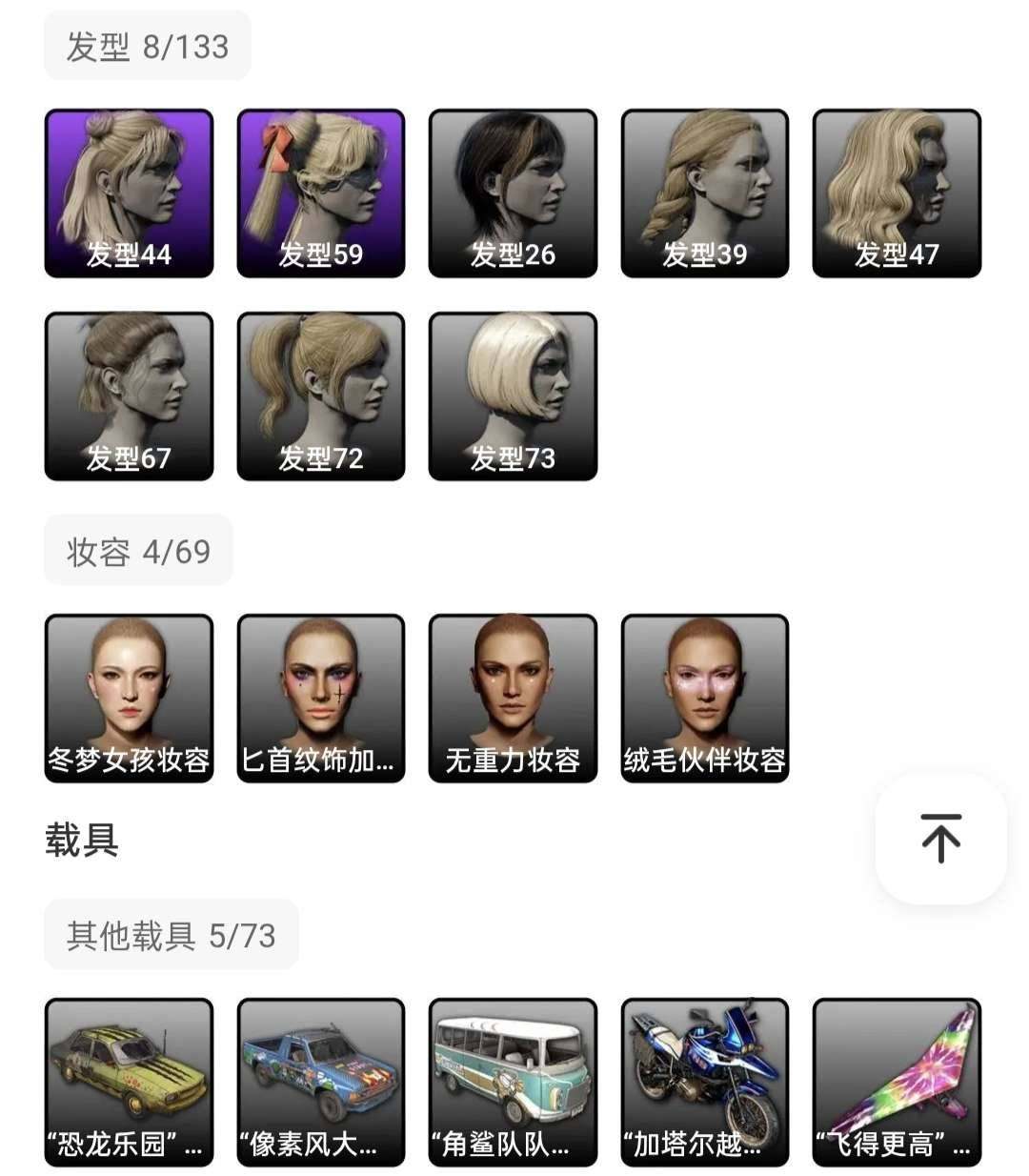Screen dimensions: 1029x1176
Task: Select the "角鲨队队..." bus skin
Action: pos(513,1082)
